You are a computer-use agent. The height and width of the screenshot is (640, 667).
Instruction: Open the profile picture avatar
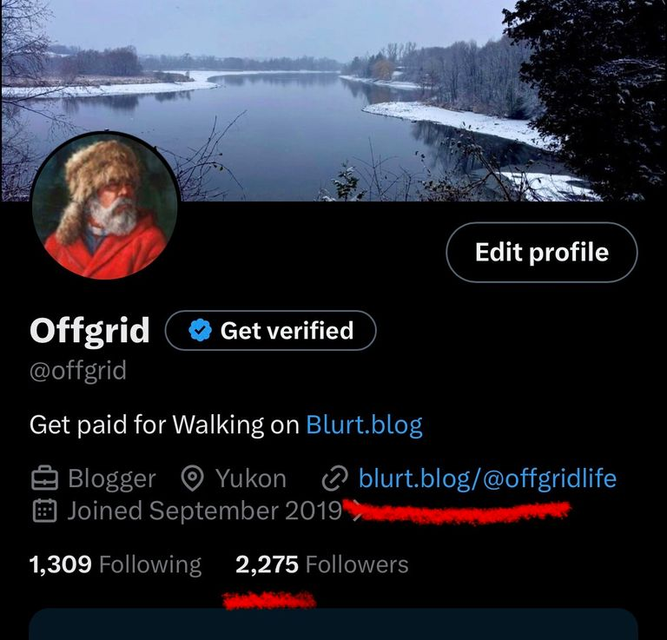point(105,207)
